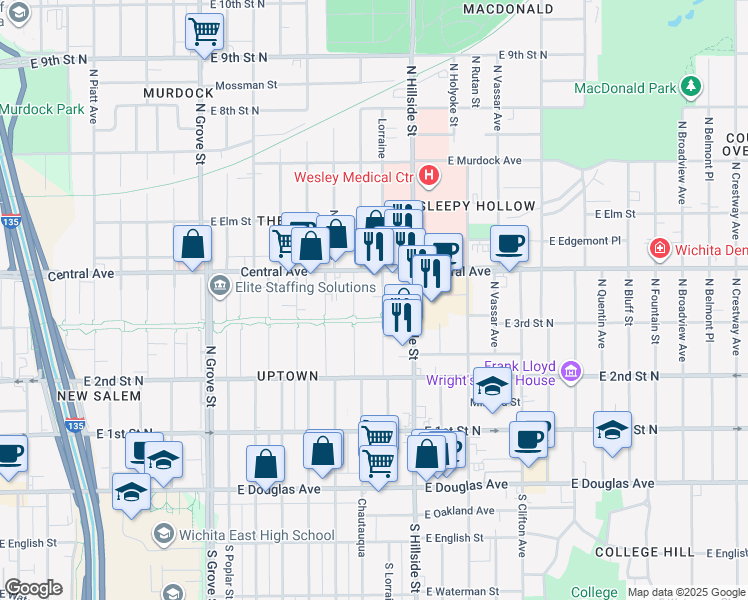
Task: Open the graduation cap marker beside I-135 on Douglas
Action: point(132,495)
